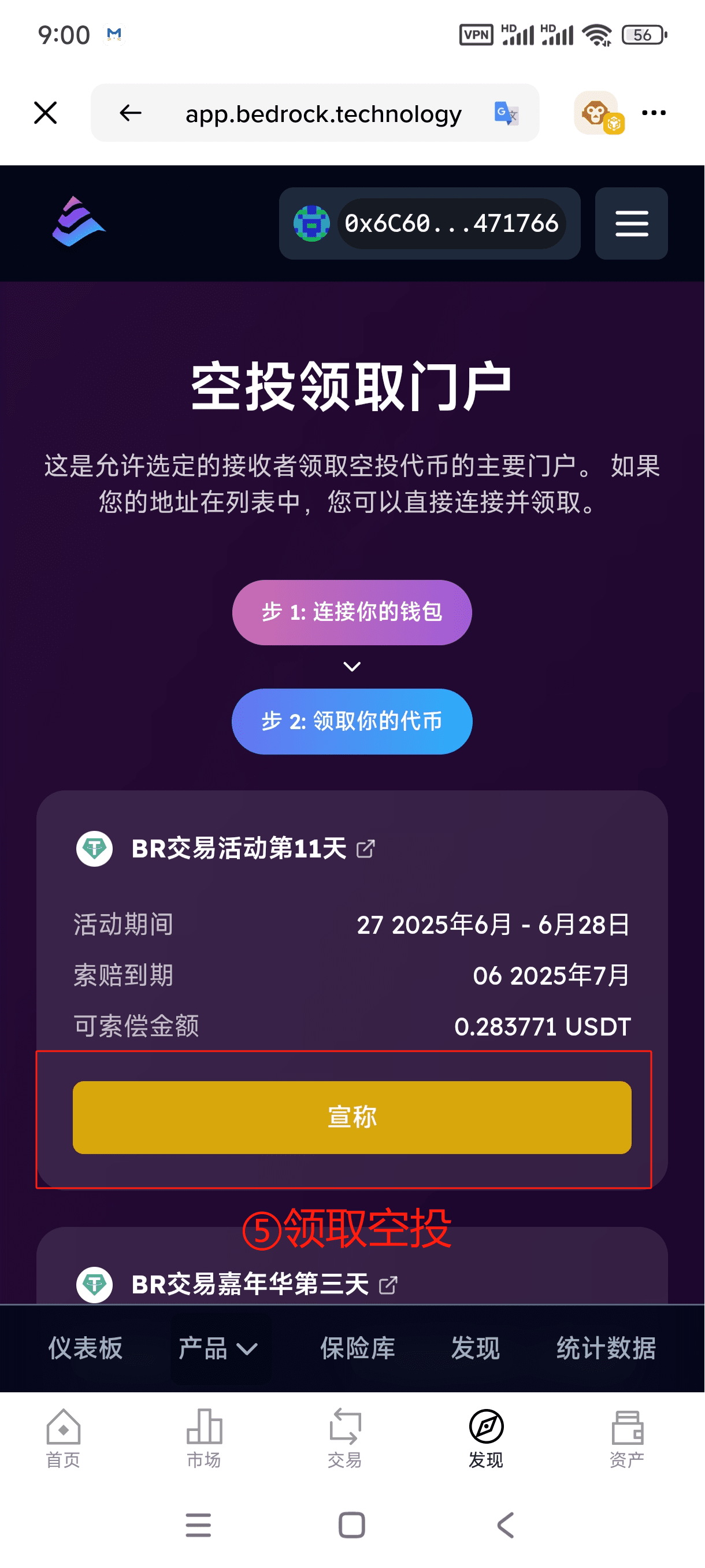This screenshot has width=705, height=1568.
Task: Tap the translate icon in address bar
Action: click(506, 113)
